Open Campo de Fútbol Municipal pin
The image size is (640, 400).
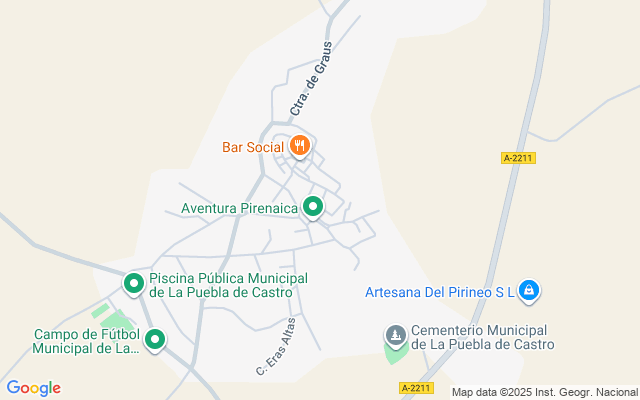(155, 340)
